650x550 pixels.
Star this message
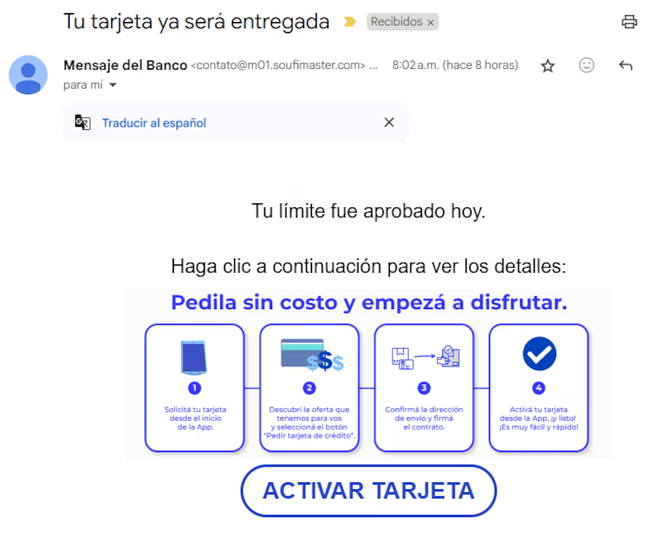coord(547,65)
